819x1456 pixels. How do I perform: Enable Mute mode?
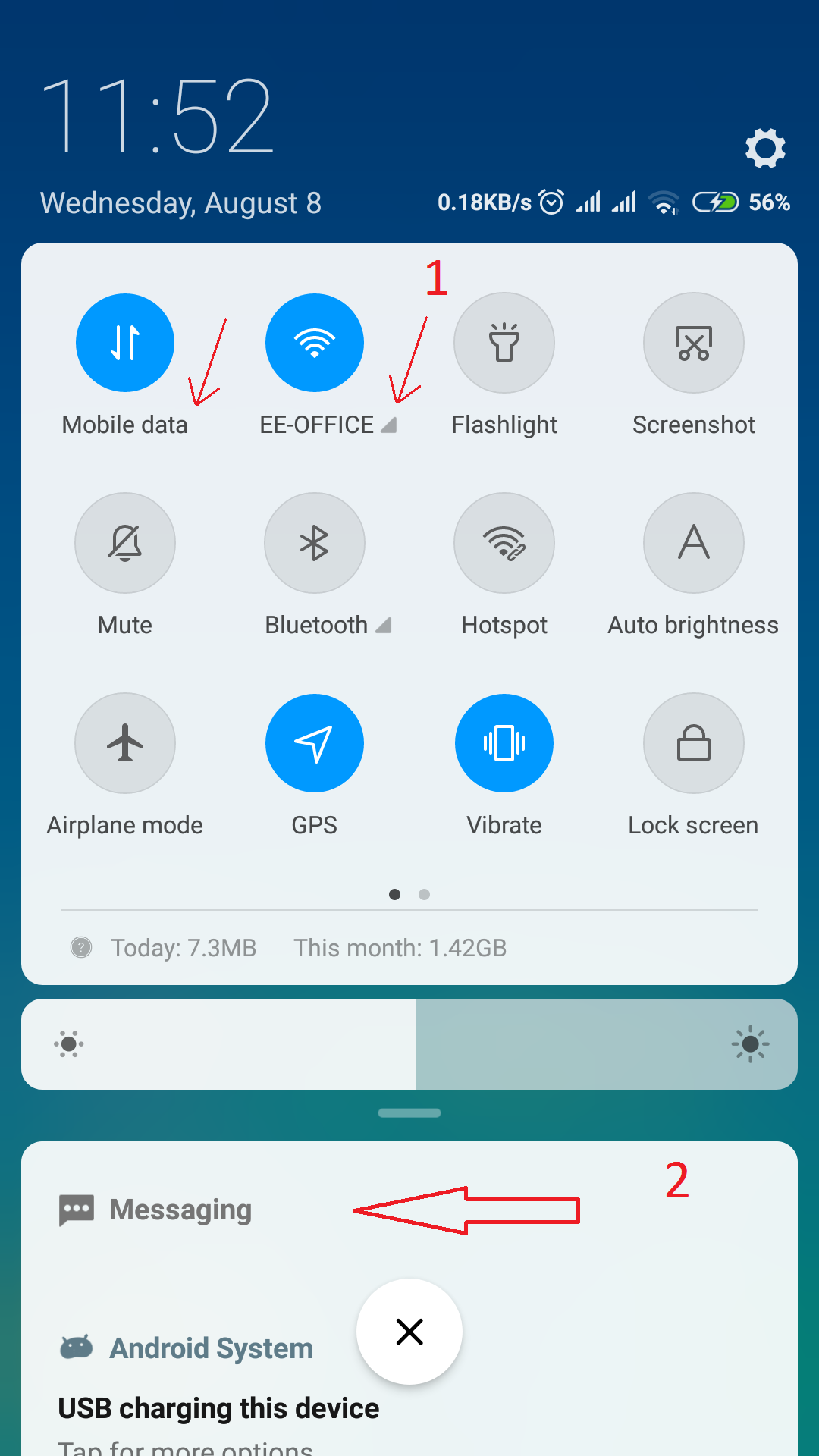[x=125, y=543]
